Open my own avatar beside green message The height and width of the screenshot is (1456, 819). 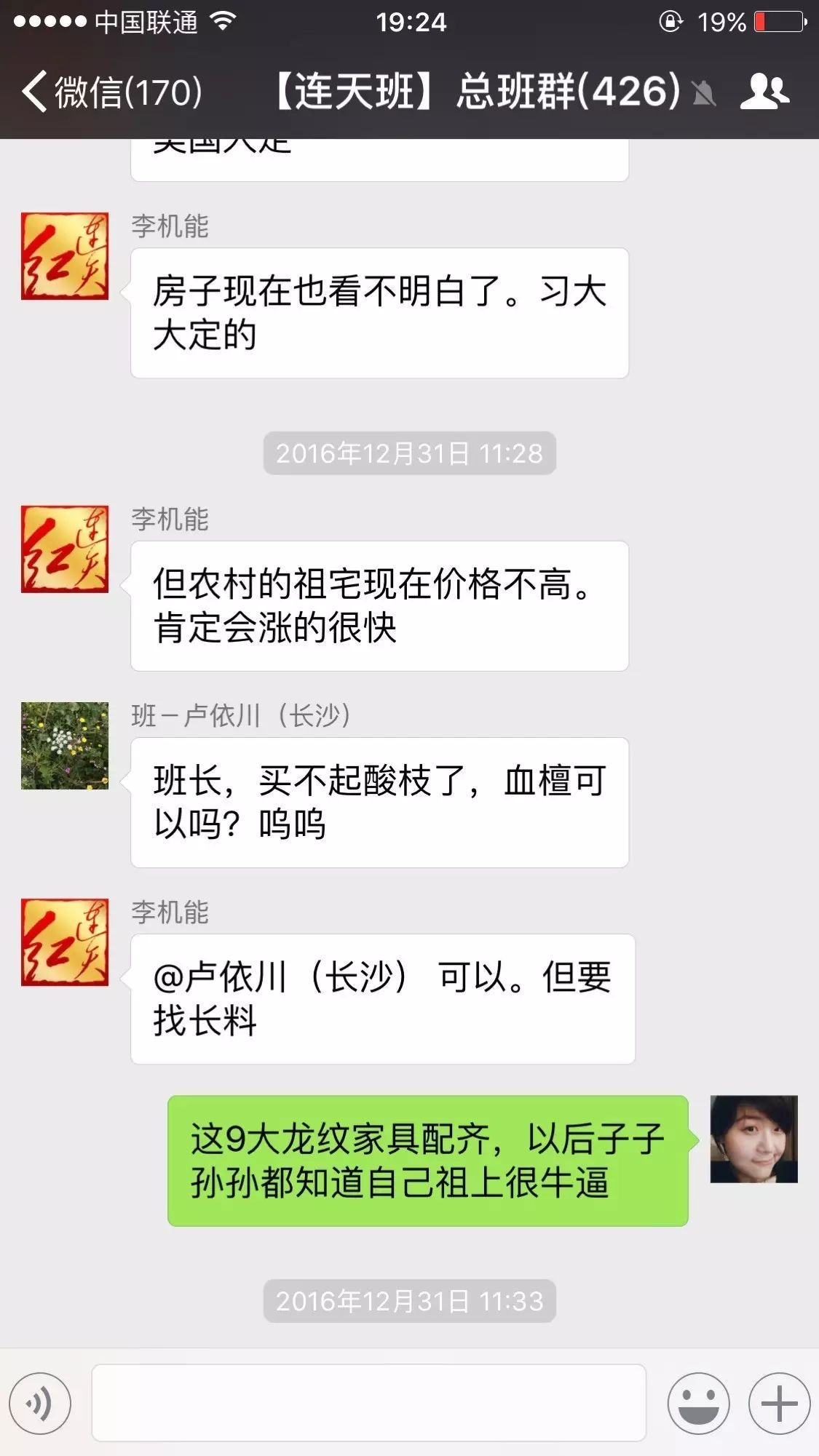click(753, 1139)
